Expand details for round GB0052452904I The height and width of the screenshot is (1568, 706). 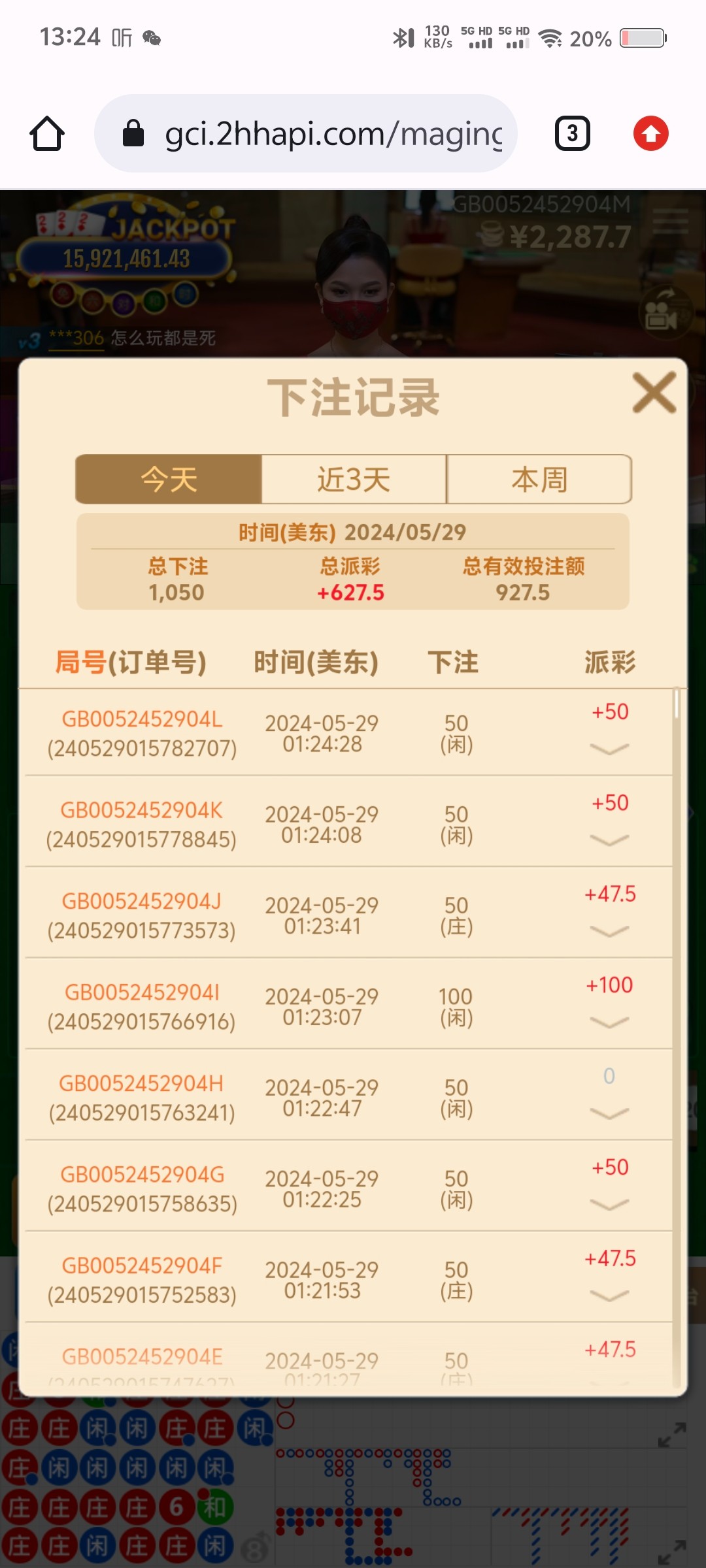click(x=609, y=1022)
